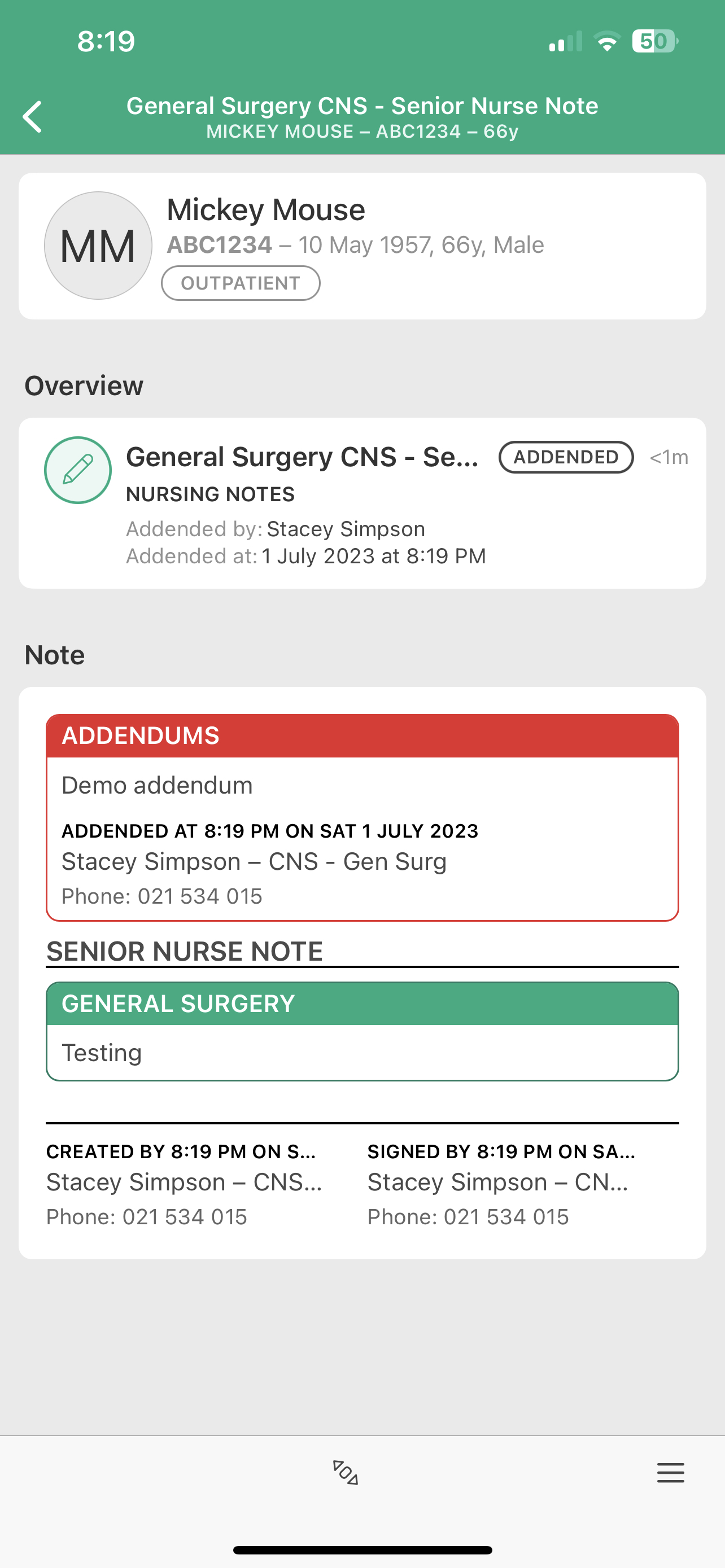Image resolution: width=725 pixels, height=1568 pixels.
Task: Open the Mickey Mouse patient card
Action: pos(362,246)
